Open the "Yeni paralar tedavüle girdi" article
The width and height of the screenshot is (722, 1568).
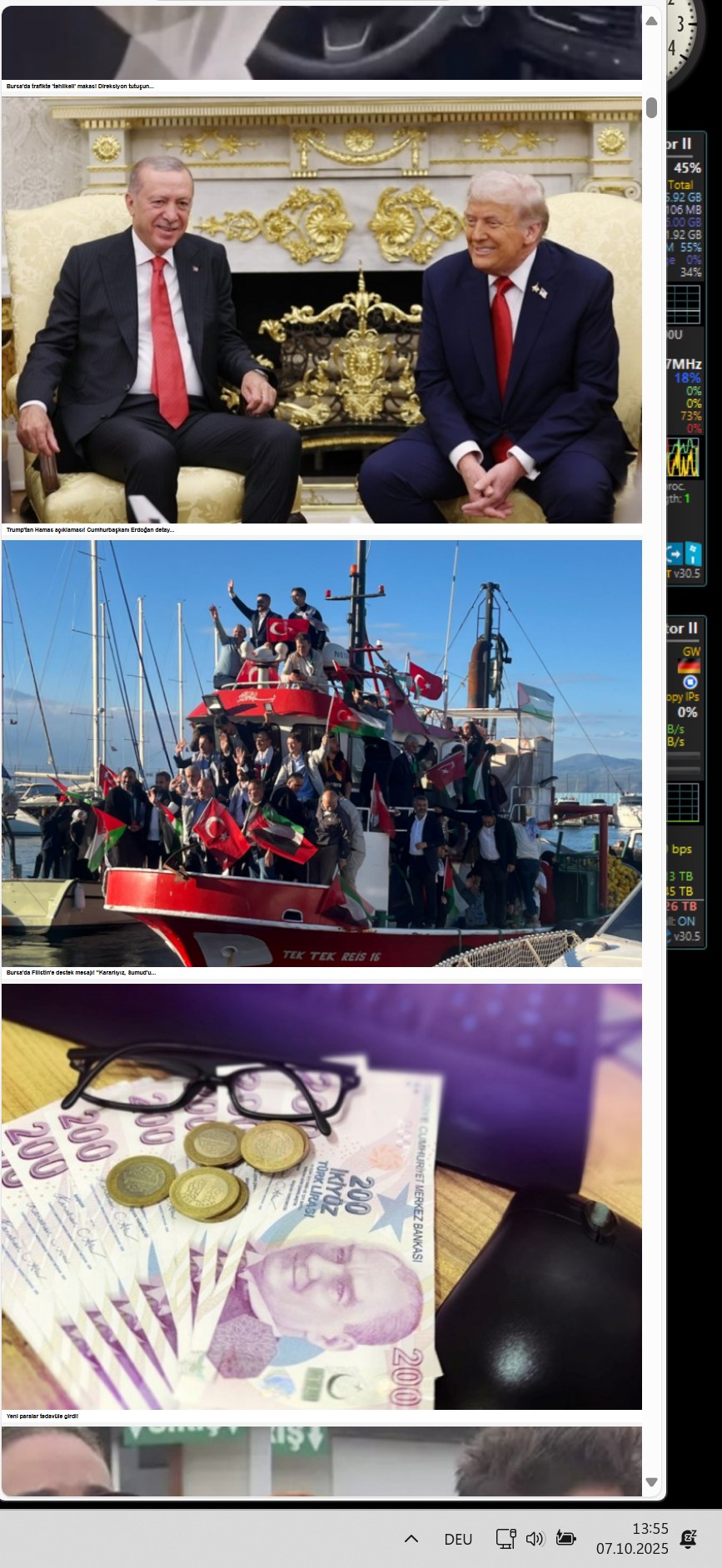[x=42, y=1416]
